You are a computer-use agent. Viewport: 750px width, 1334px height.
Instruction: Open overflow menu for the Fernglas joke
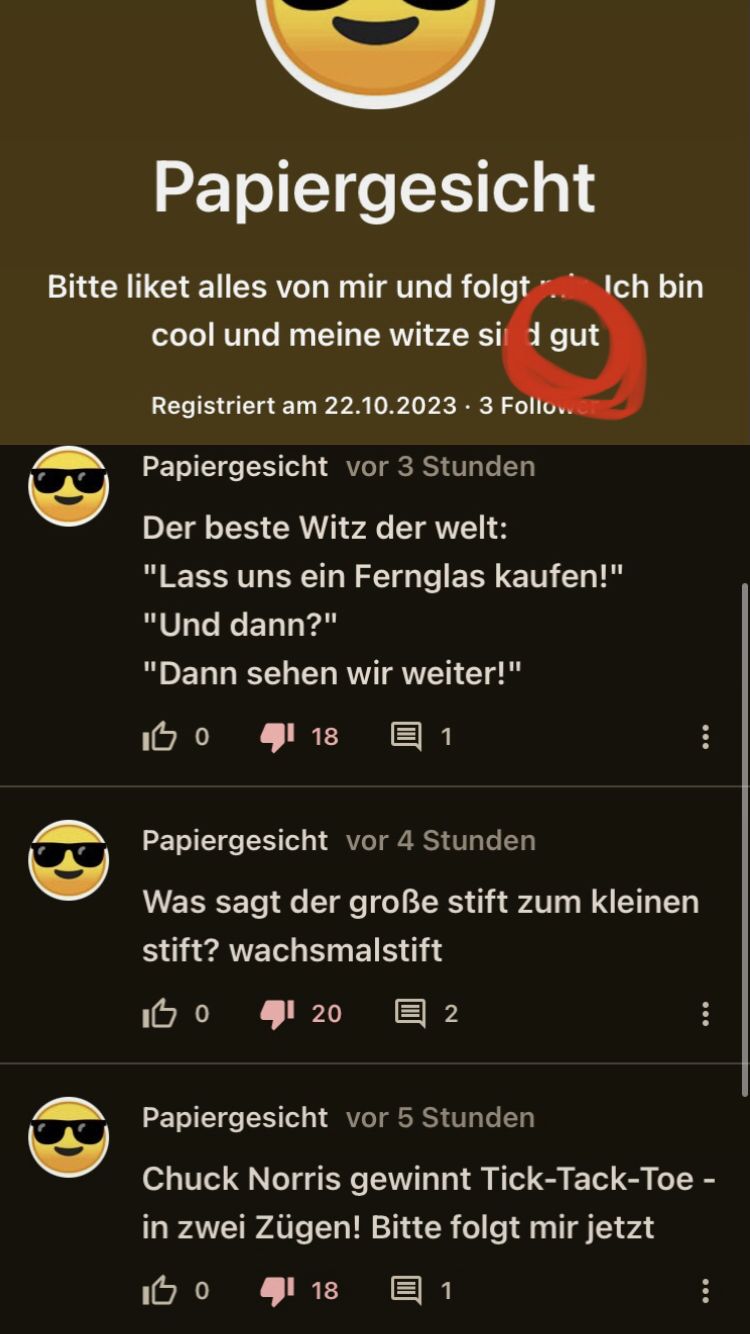705,737
